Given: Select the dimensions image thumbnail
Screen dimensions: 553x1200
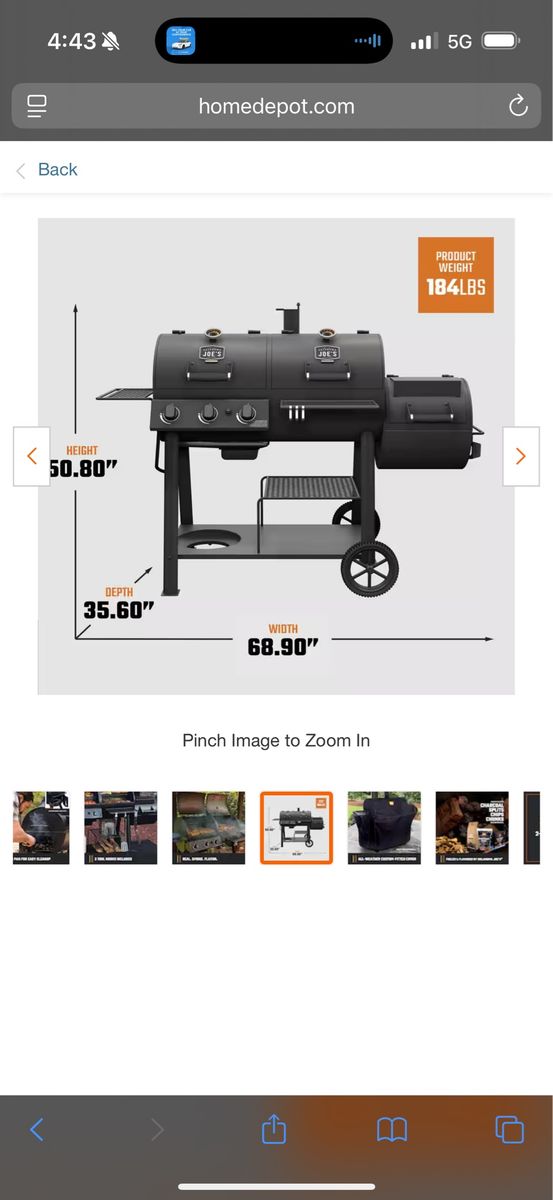Looking at the screenshot, I should pyautogui.click(x=296, y=828).
